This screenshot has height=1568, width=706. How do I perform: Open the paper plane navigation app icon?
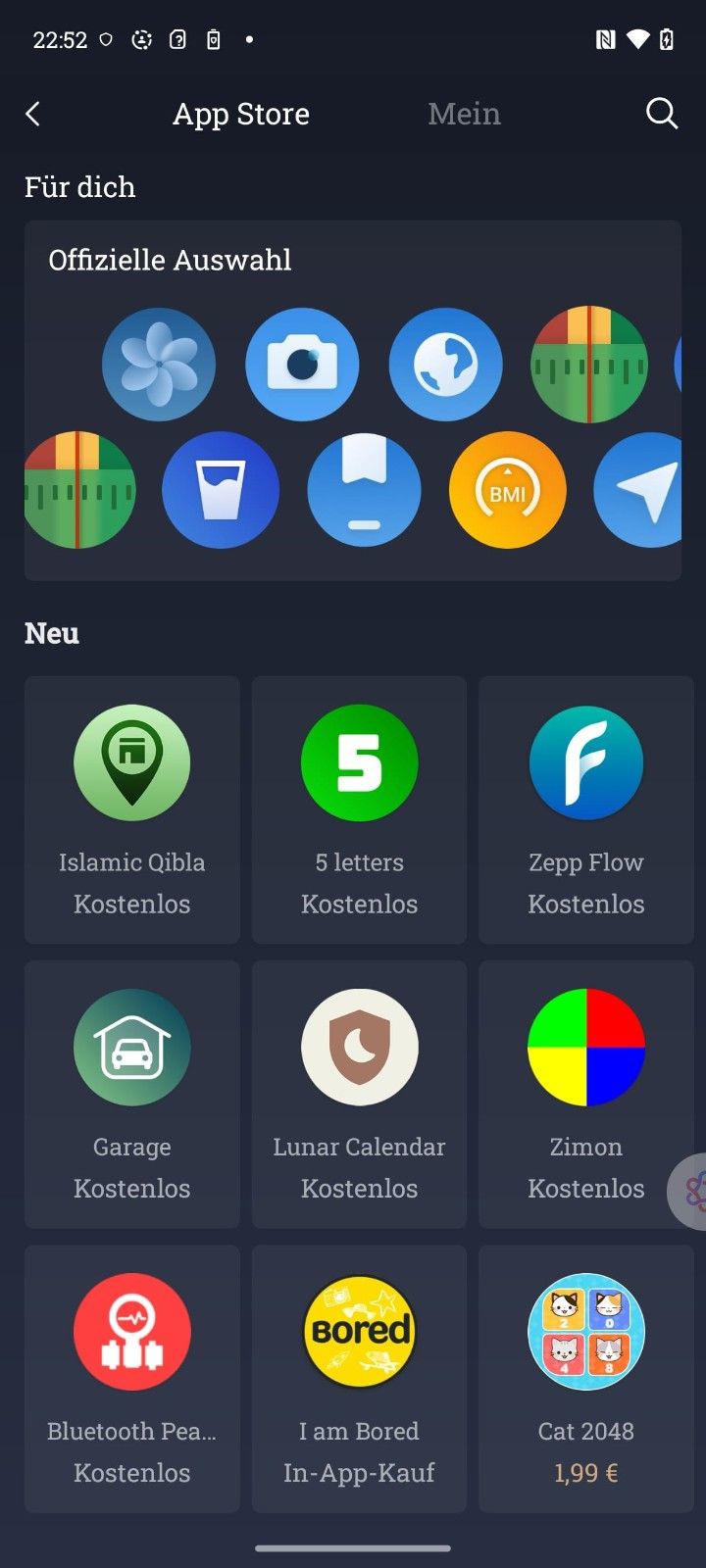639,490
